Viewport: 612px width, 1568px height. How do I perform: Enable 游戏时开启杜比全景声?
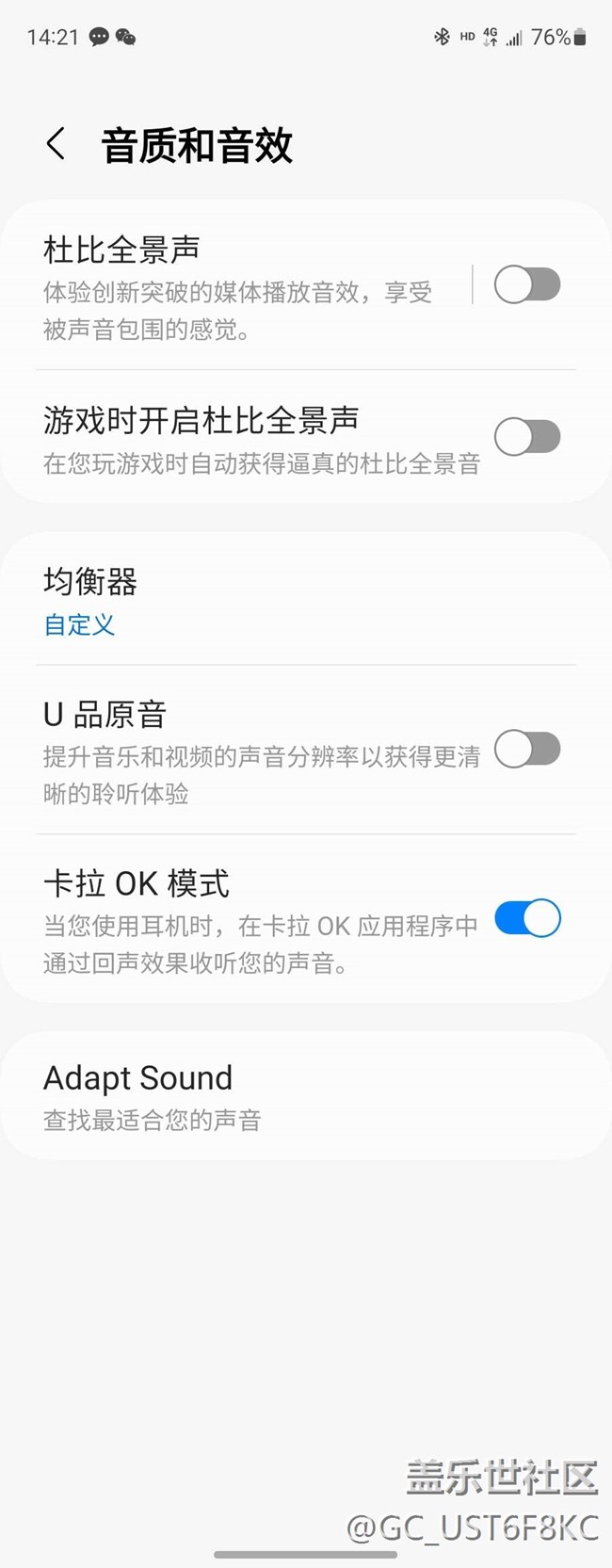point(527,437)
